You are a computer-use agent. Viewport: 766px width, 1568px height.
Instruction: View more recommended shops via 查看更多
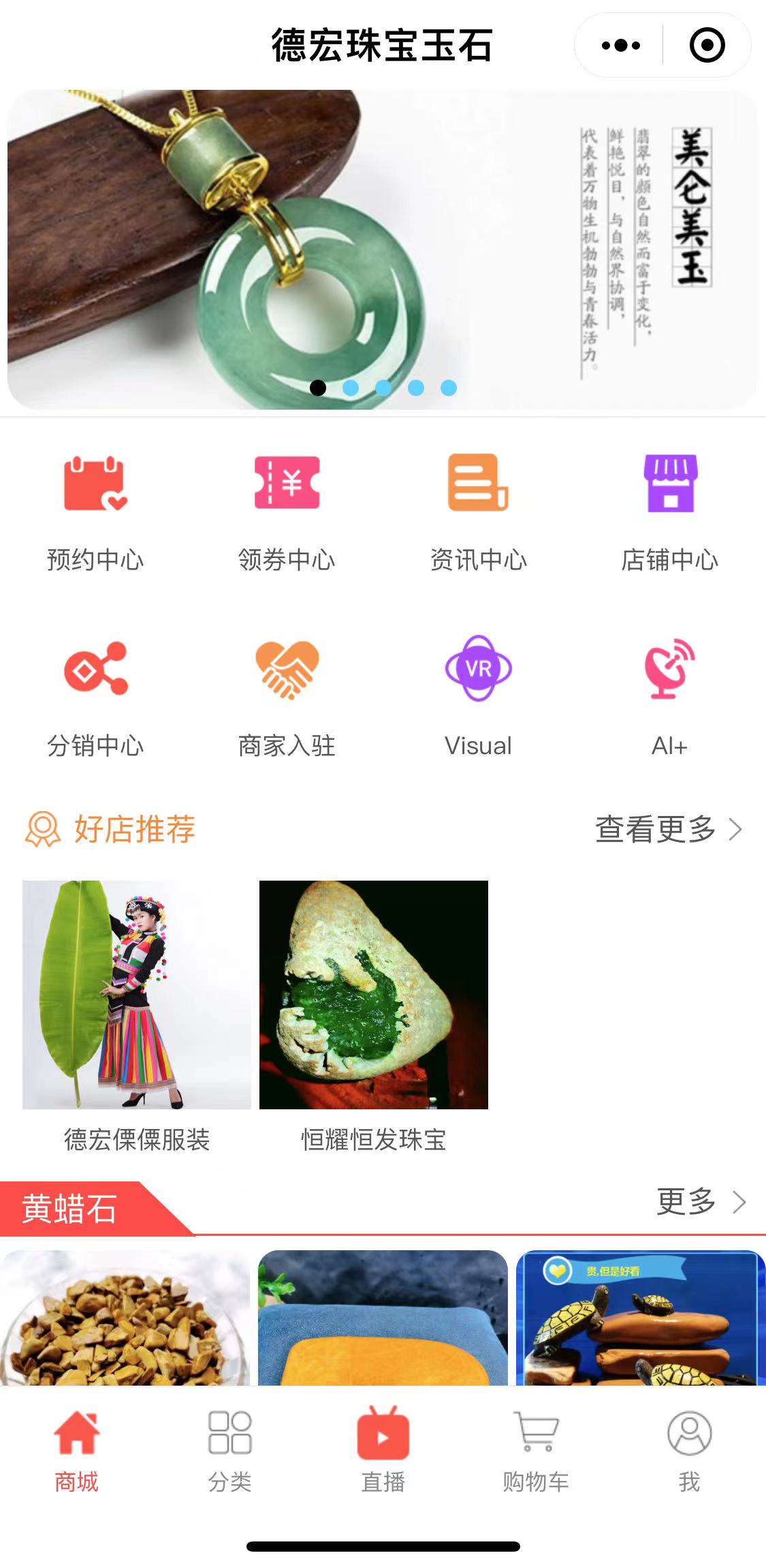click(667, 829)
